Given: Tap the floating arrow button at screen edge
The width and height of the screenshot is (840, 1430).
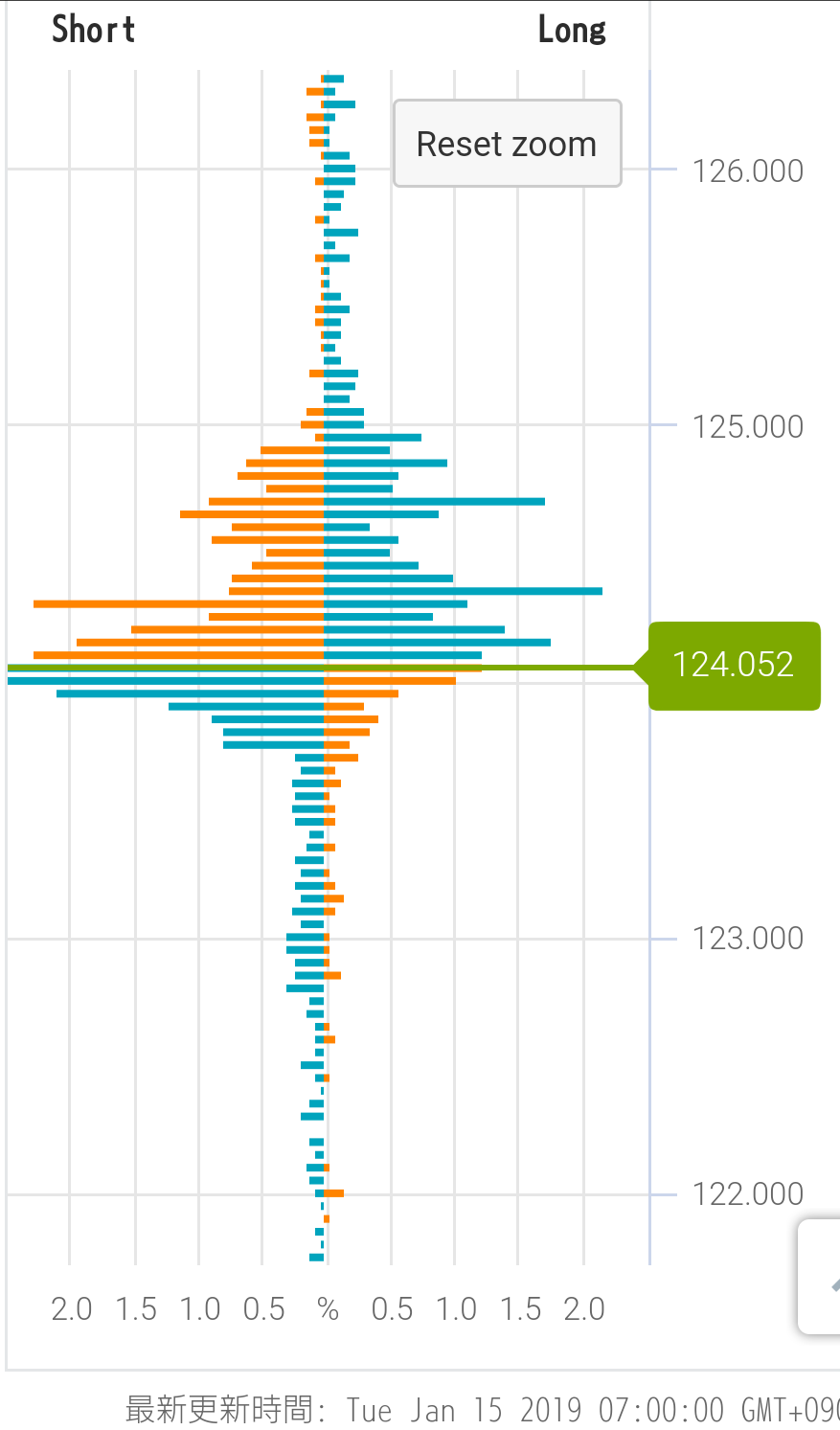Looking at the screenshot, I should 824,1278.
